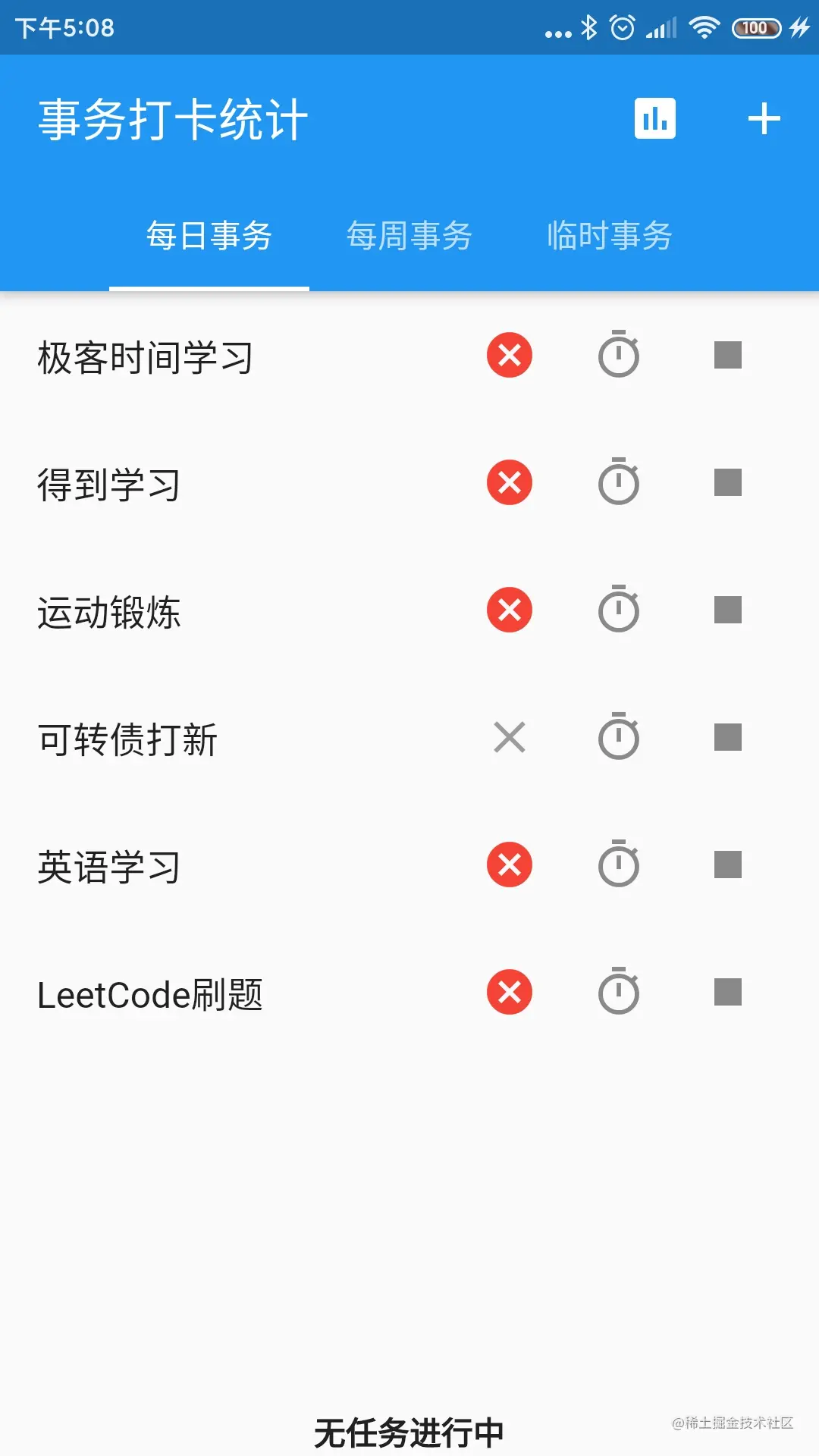Open the statistics chart icon

654,118
